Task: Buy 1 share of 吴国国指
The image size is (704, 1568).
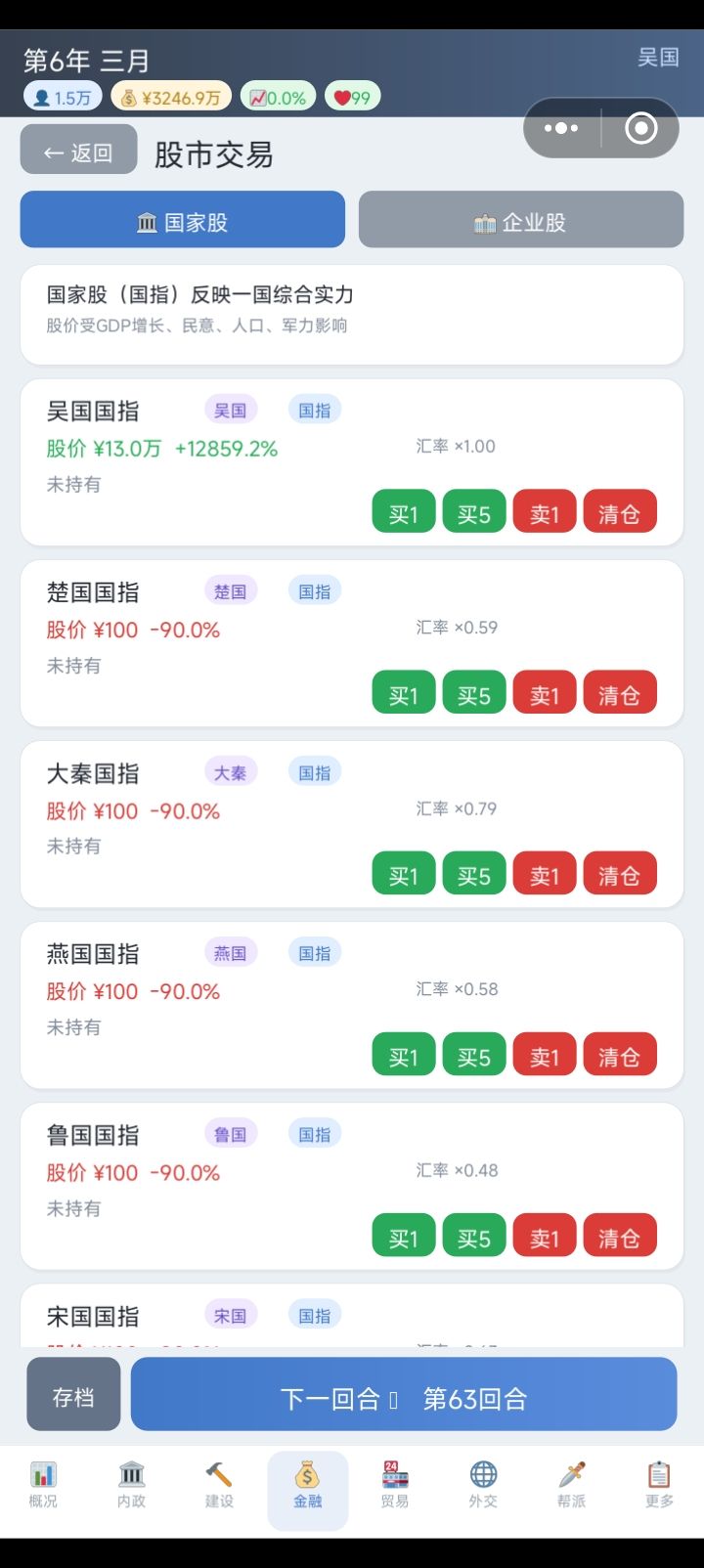Action: coord(403,513)
